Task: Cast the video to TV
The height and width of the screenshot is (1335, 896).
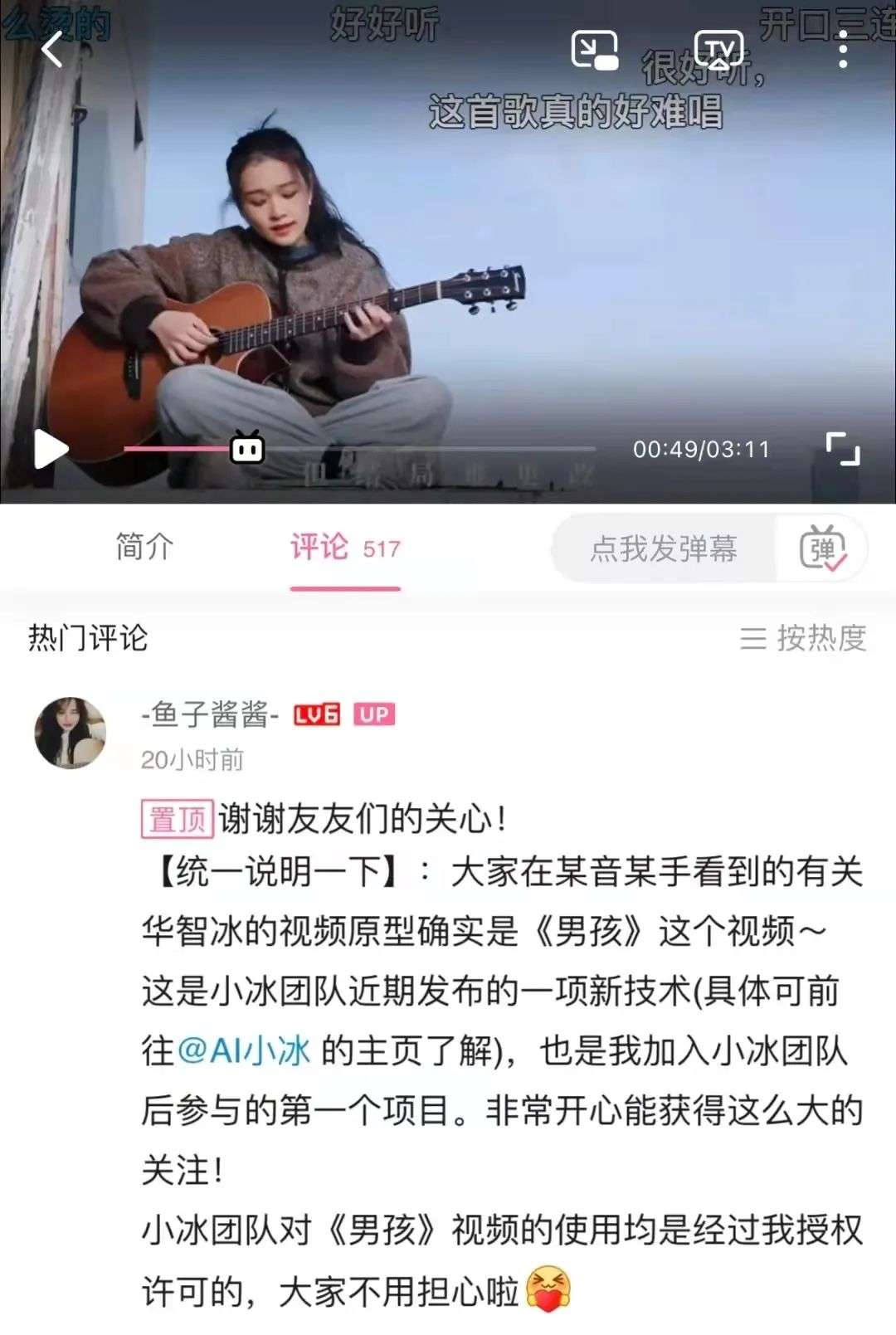Action: pyautogui.click(x=718, y=50)
